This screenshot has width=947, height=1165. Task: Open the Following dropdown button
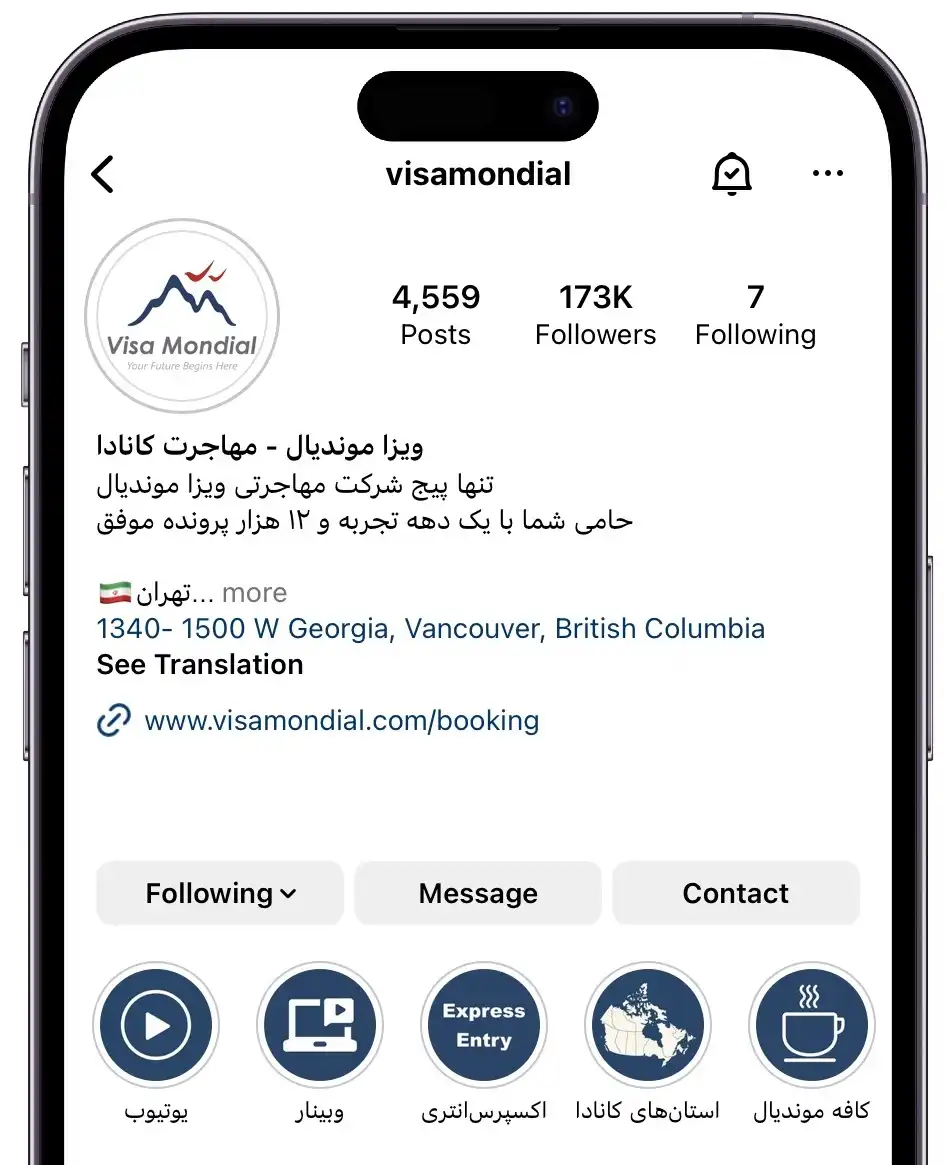[x=220, y=893]
